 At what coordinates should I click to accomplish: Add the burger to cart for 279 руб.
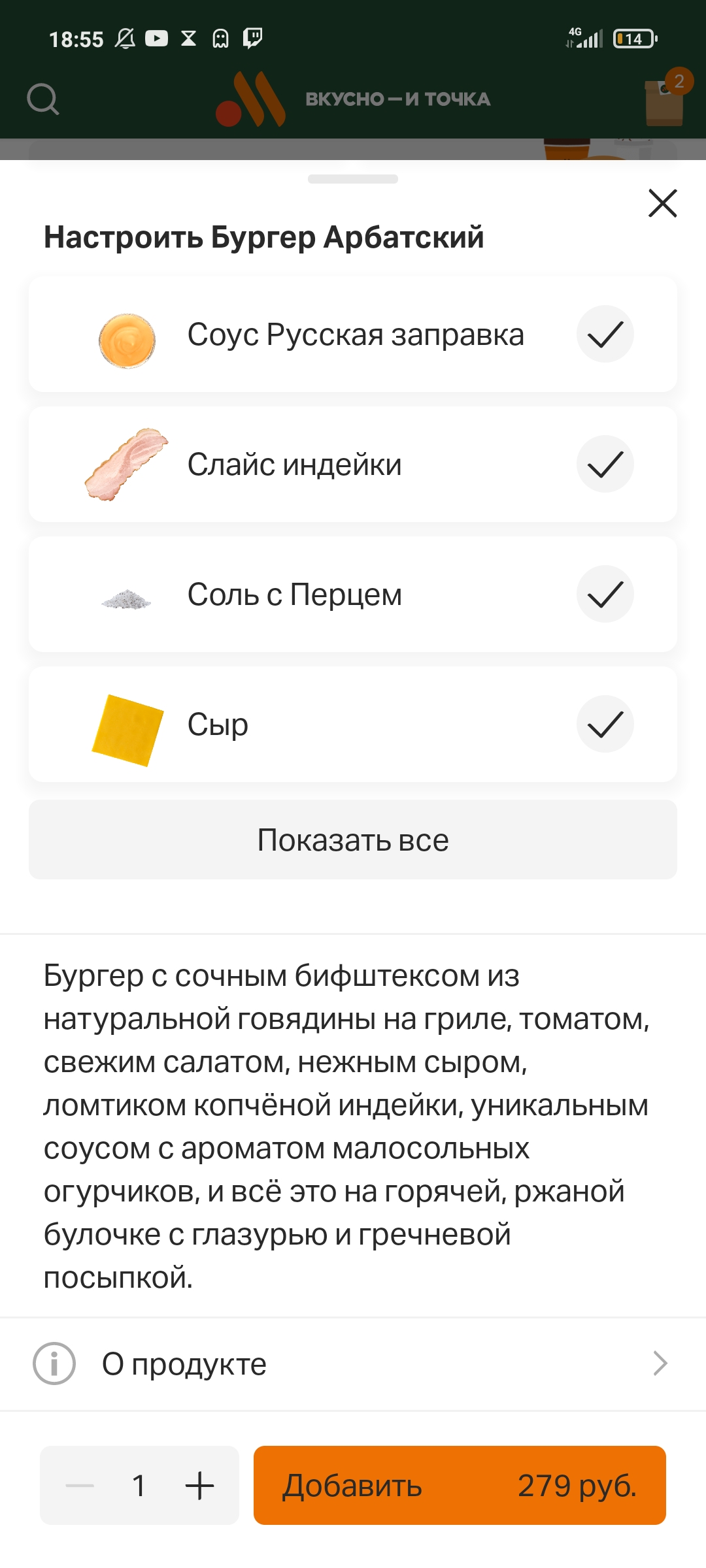tap(460, 1485)
